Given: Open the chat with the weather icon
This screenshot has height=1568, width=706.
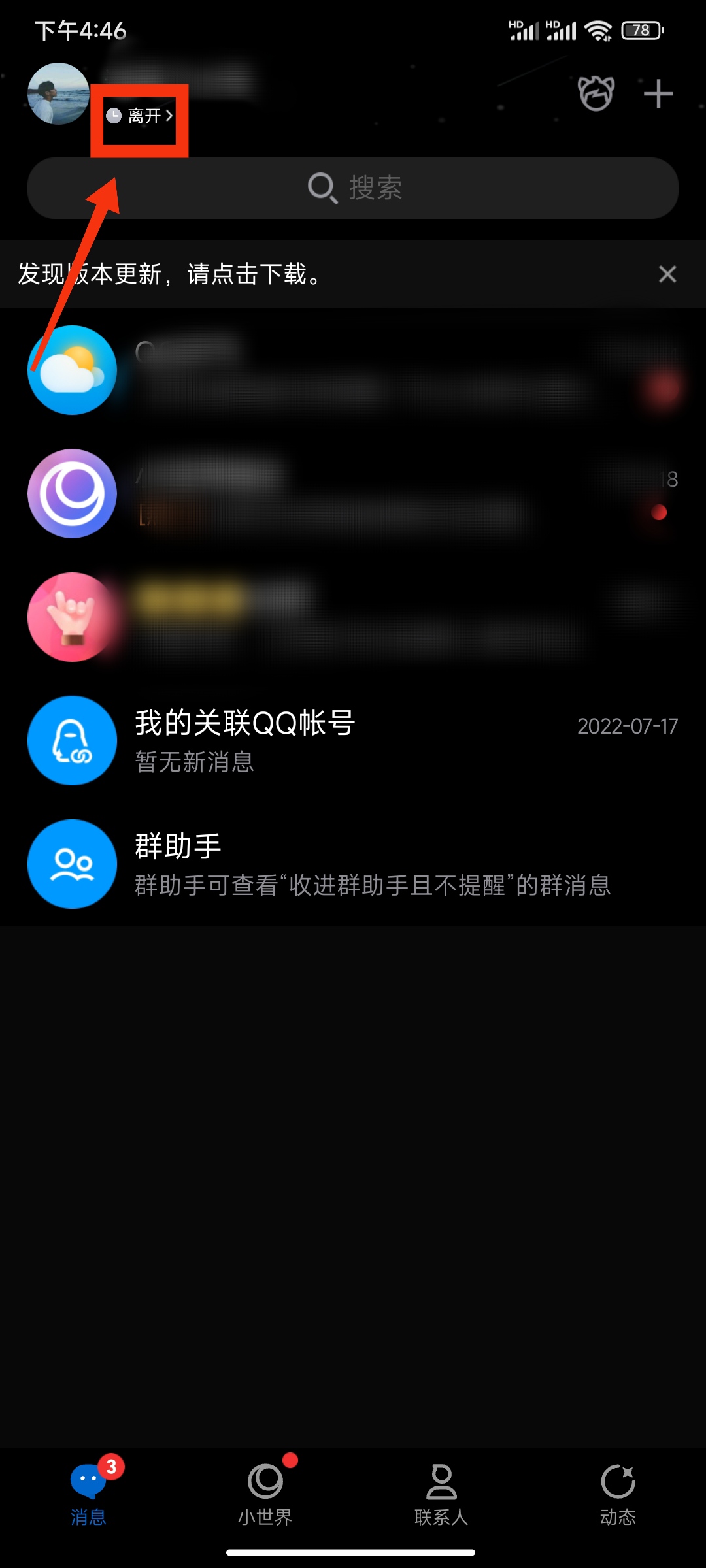Looking at the screenshot, I should 353,370.
